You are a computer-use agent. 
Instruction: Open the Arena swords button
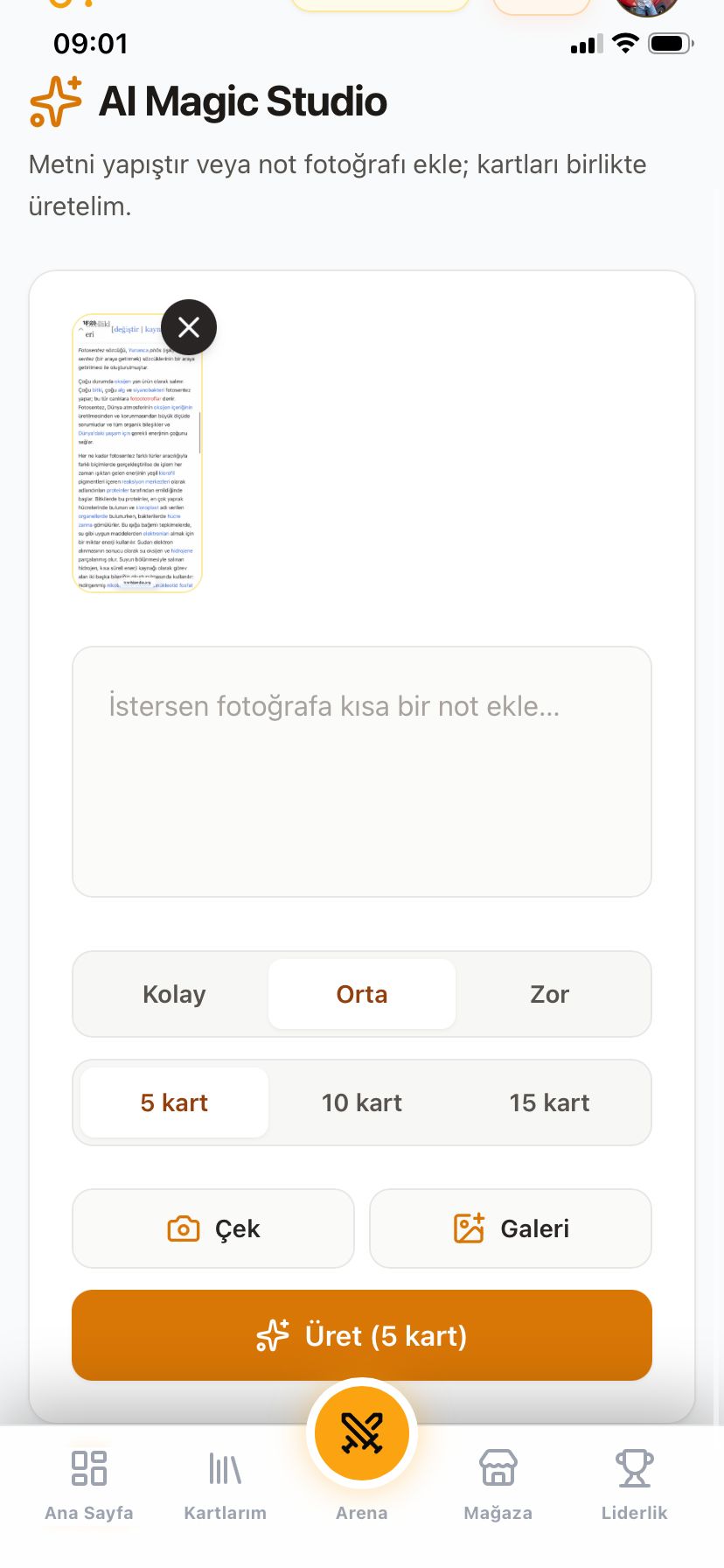[x=362, y=1435]
